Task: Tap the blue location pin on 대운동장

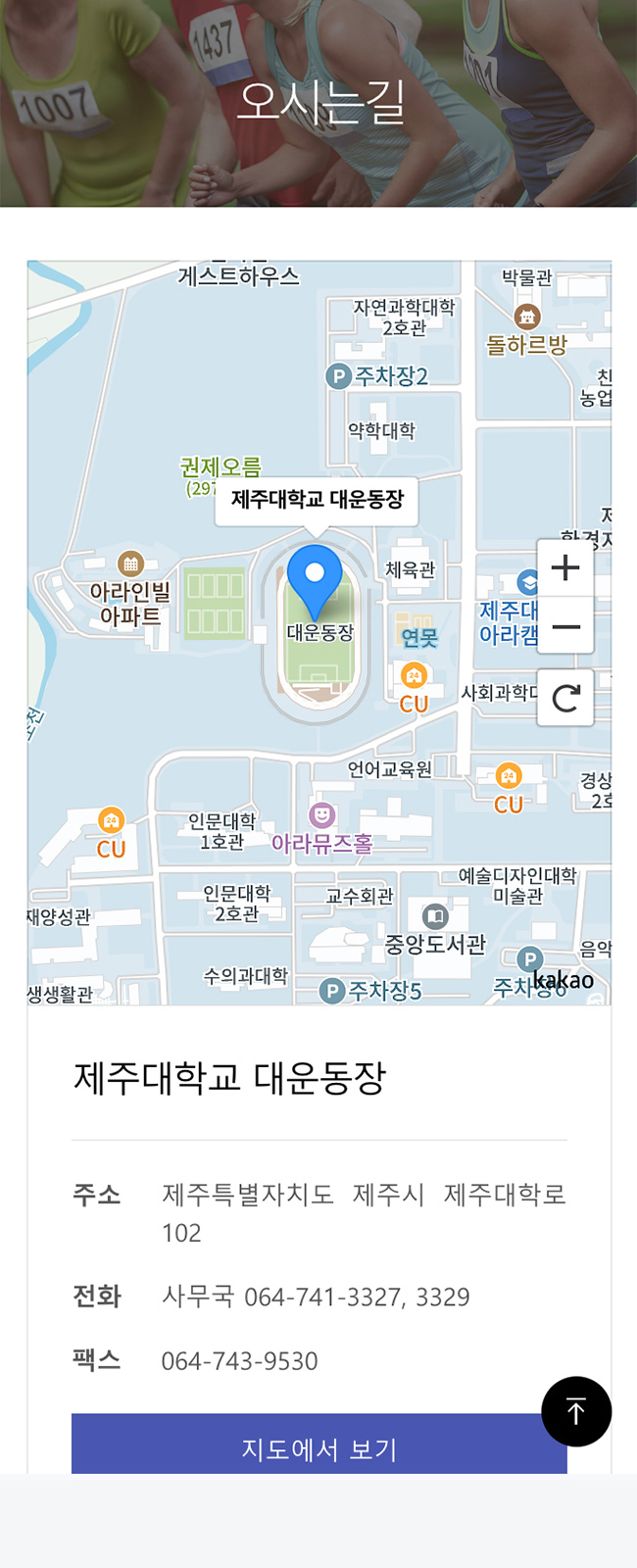Action: tap(315, 578)
